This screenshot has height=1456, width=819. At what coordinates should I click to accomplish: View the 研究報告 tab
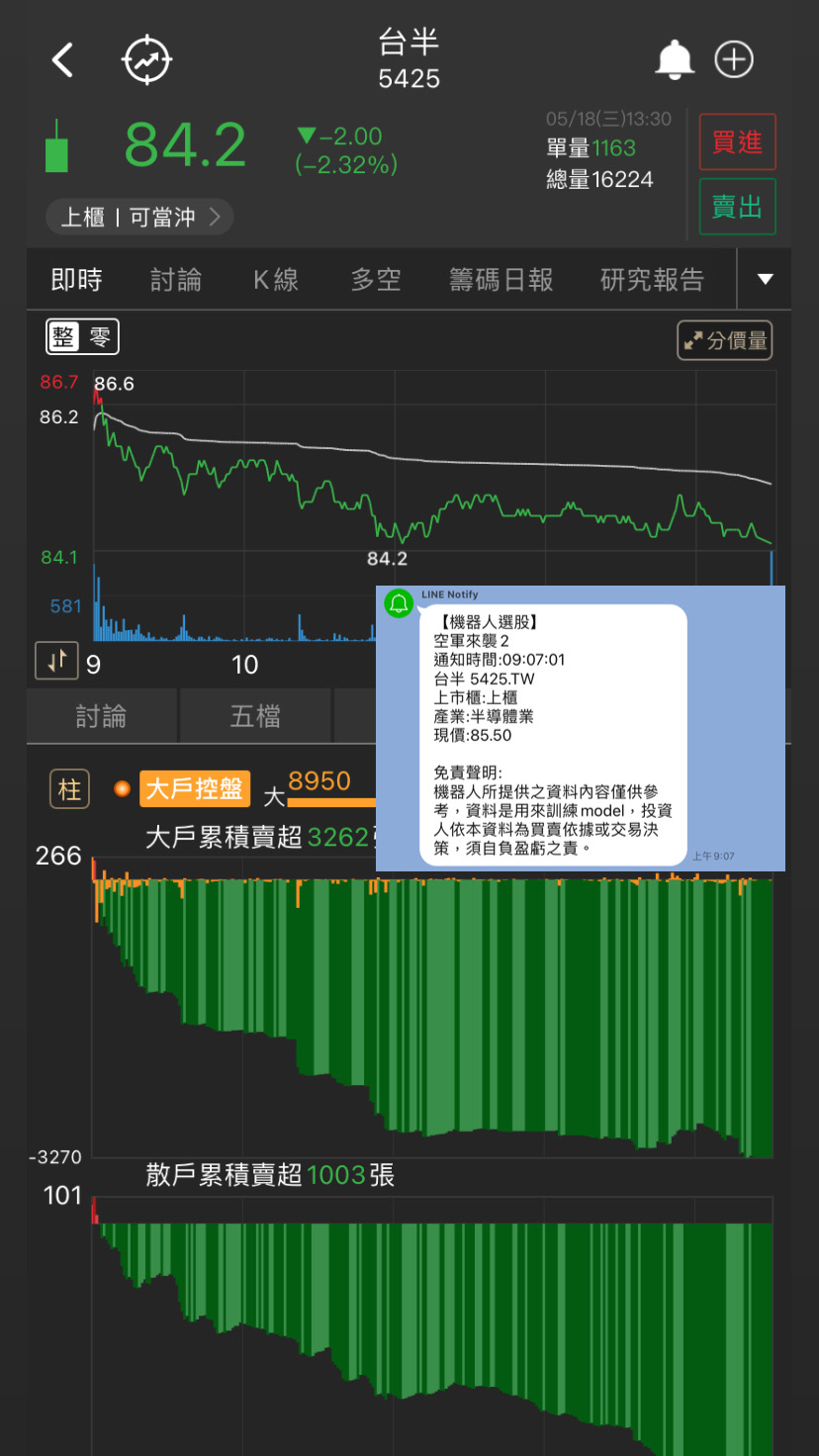pyautogui.click(x=652, y=280)
